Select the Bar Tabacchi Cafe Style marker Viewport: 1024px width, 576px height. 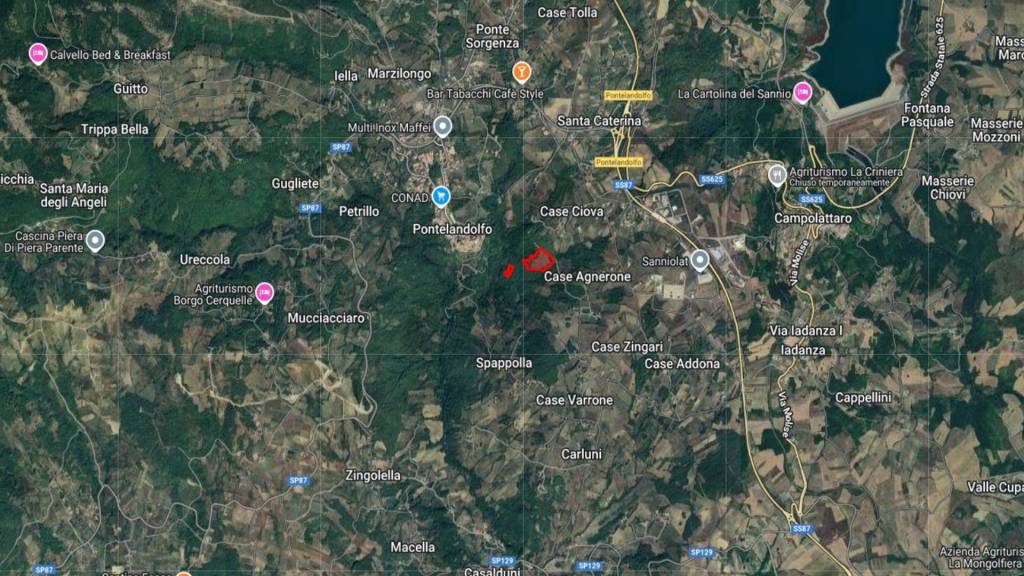click(x=521, y=72)
